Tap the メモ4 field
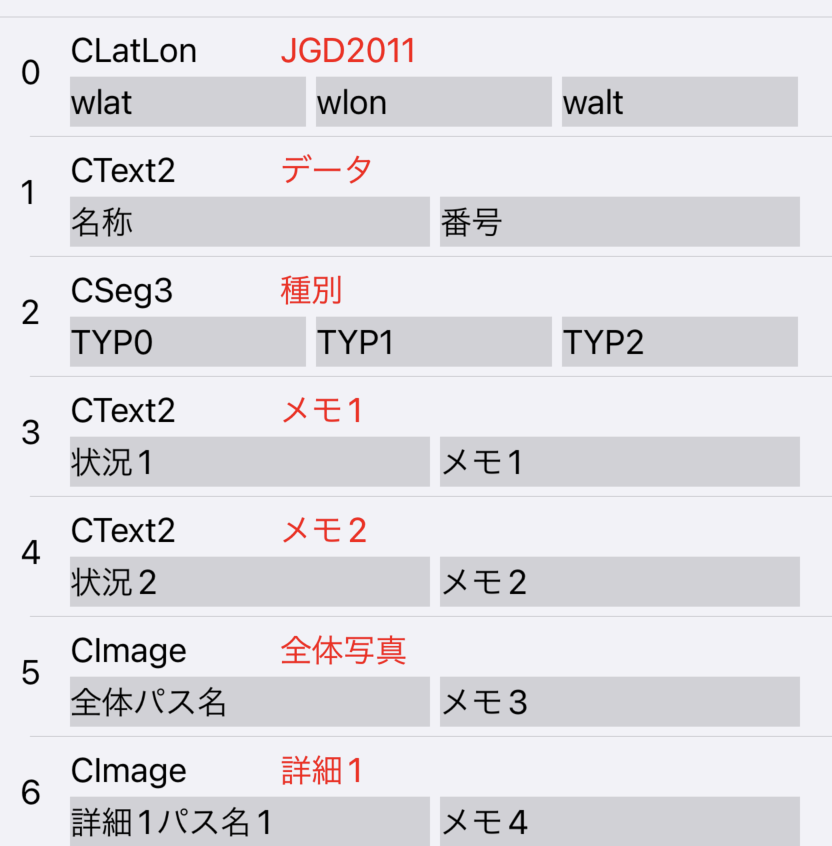 (x=620, y=821)
